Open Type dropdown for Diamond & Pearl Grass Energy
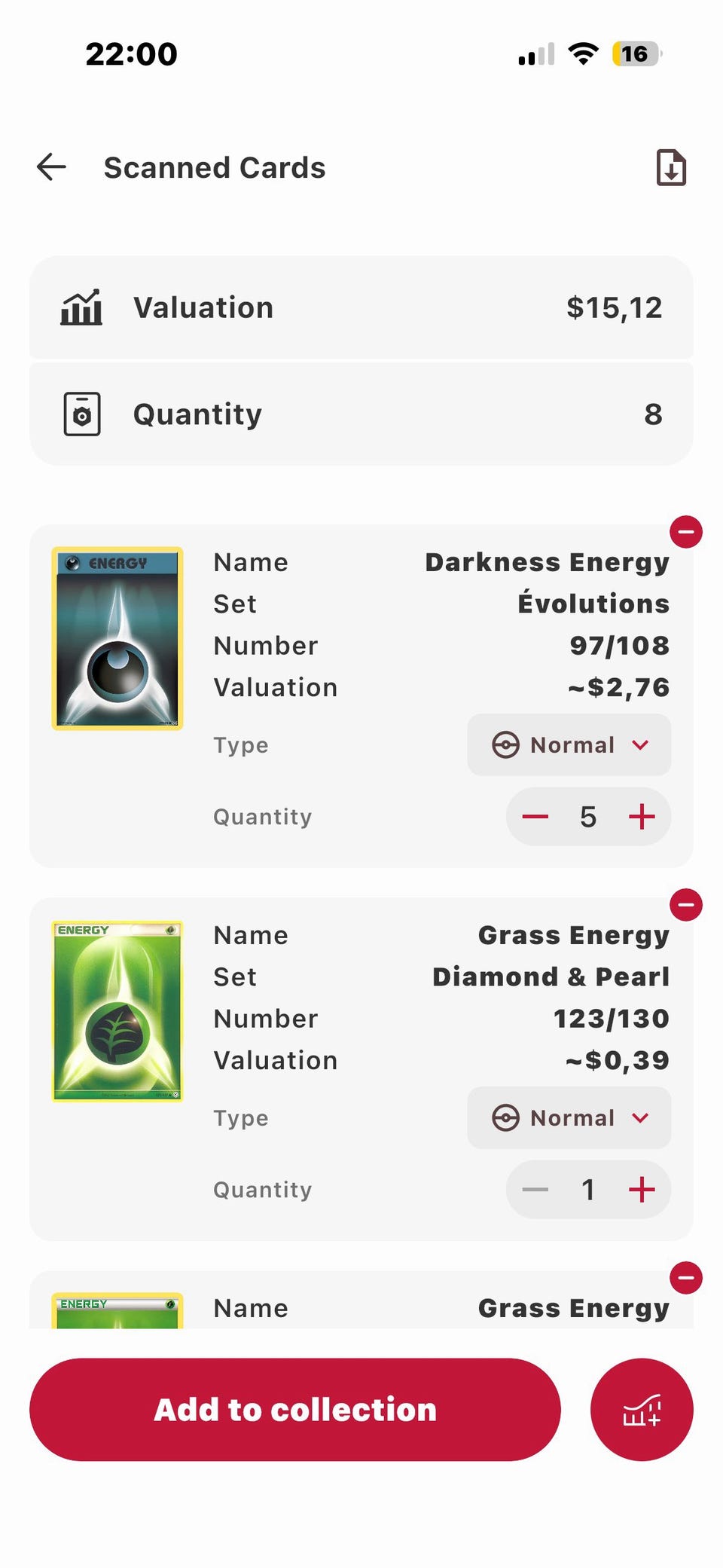The height and width of the screenshot is (1568, 723). click(x=569, y=1118)
